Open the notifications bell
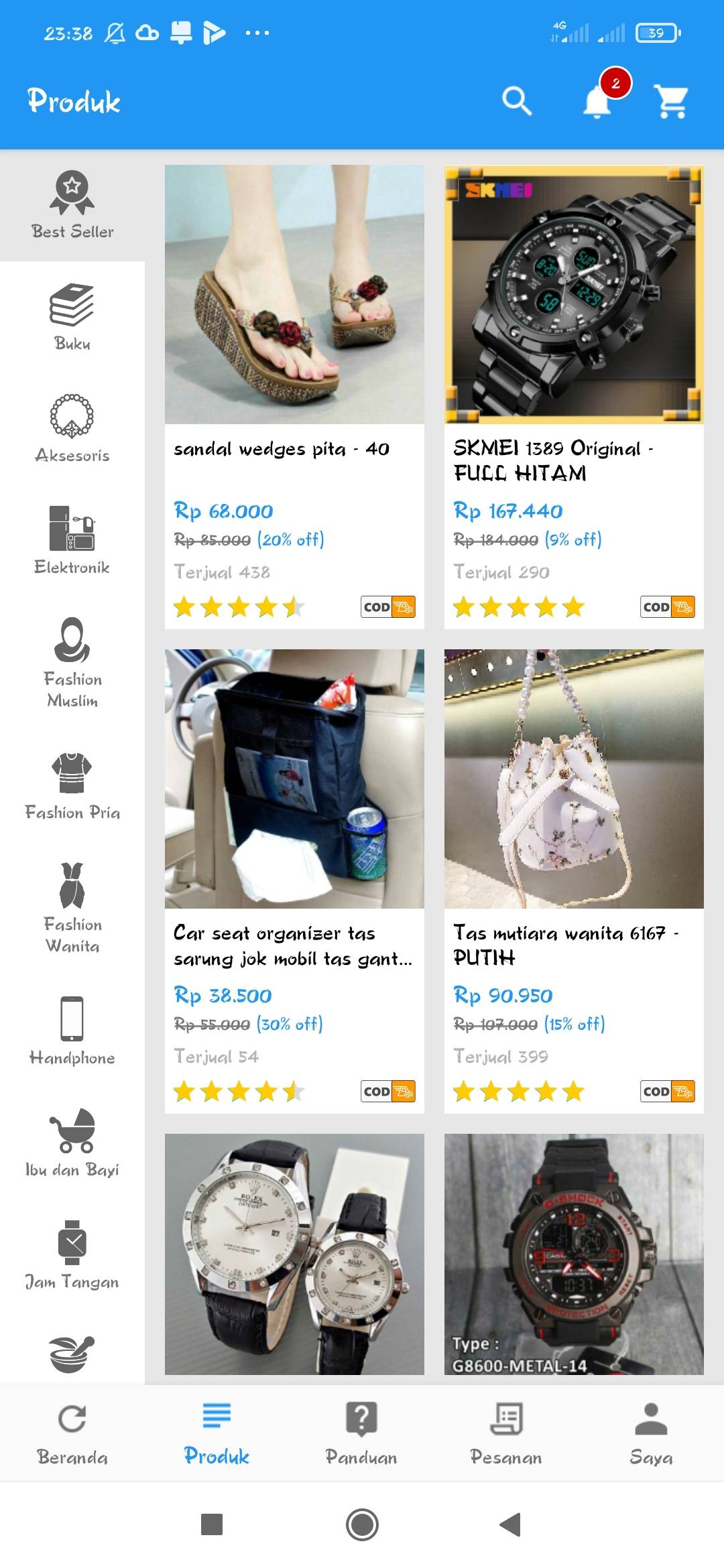 point(597,102)
